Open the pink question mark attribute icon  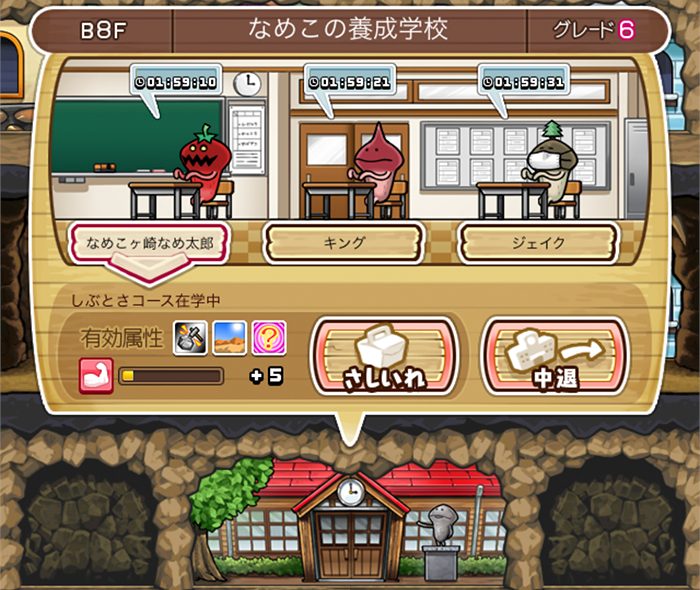267,337
